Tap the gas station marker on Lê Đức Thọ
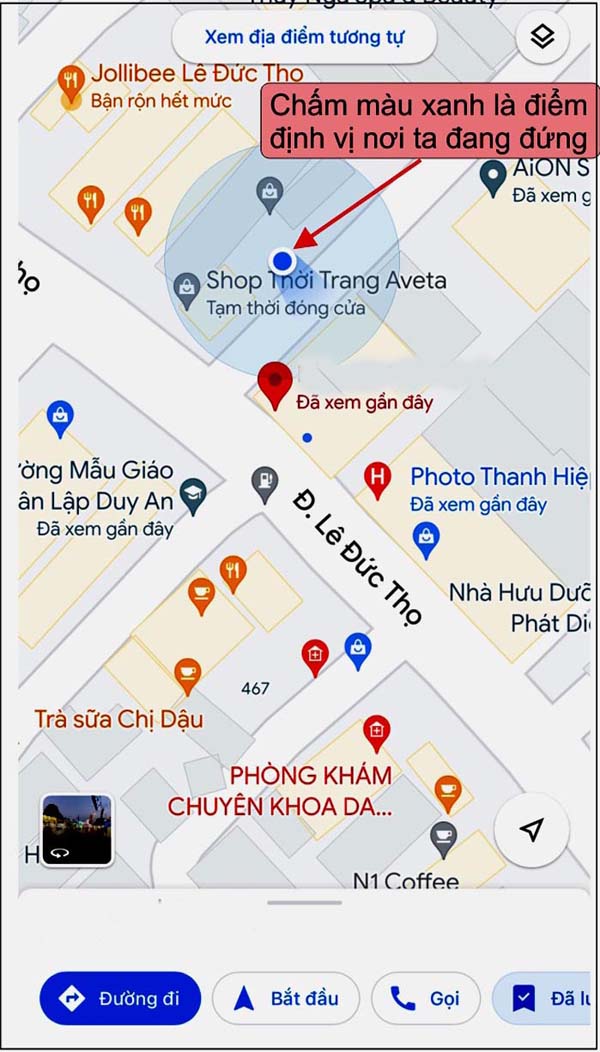Viewport: 600px width, 1052px height. (x=264, y=483)
